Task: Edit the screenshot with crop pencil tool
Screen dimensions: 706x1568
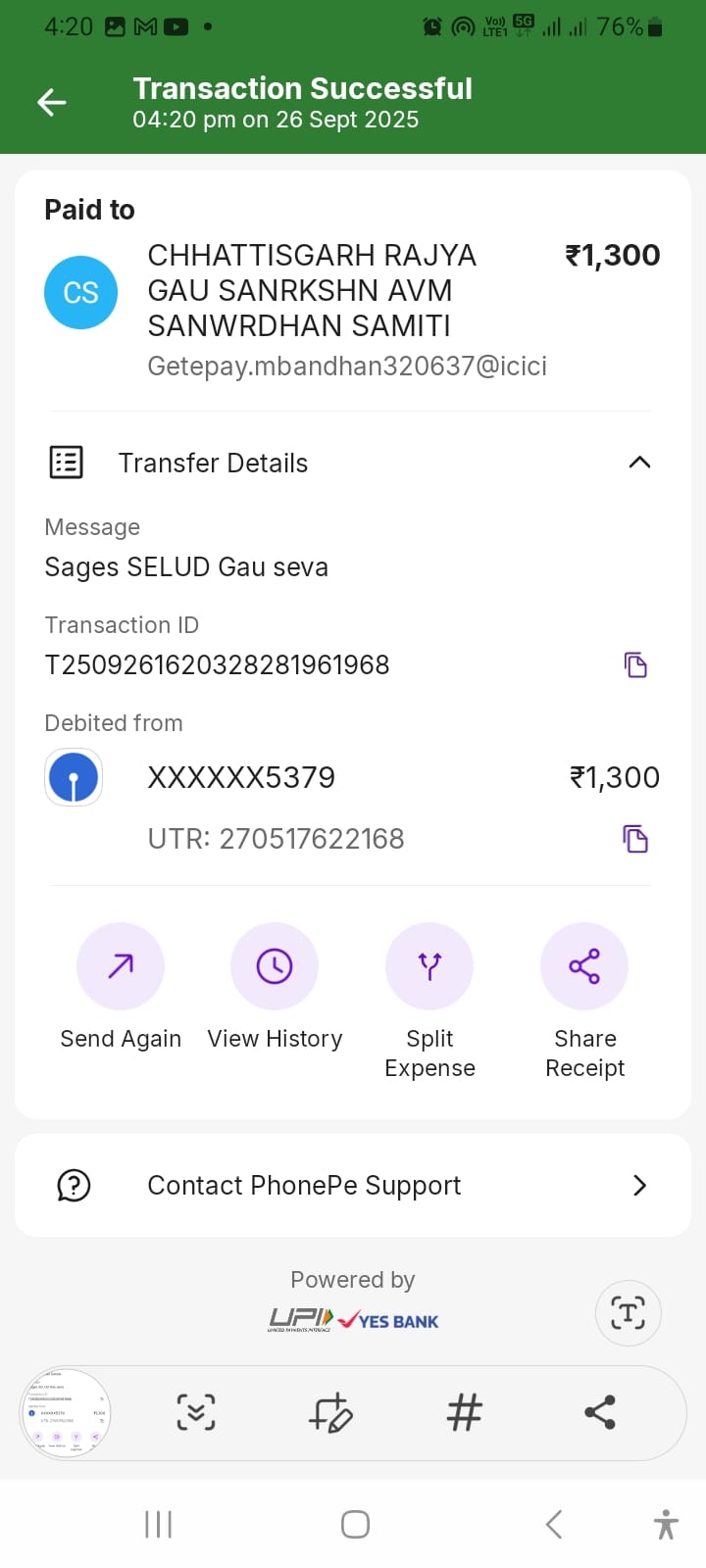Action: click(330, 1413)
